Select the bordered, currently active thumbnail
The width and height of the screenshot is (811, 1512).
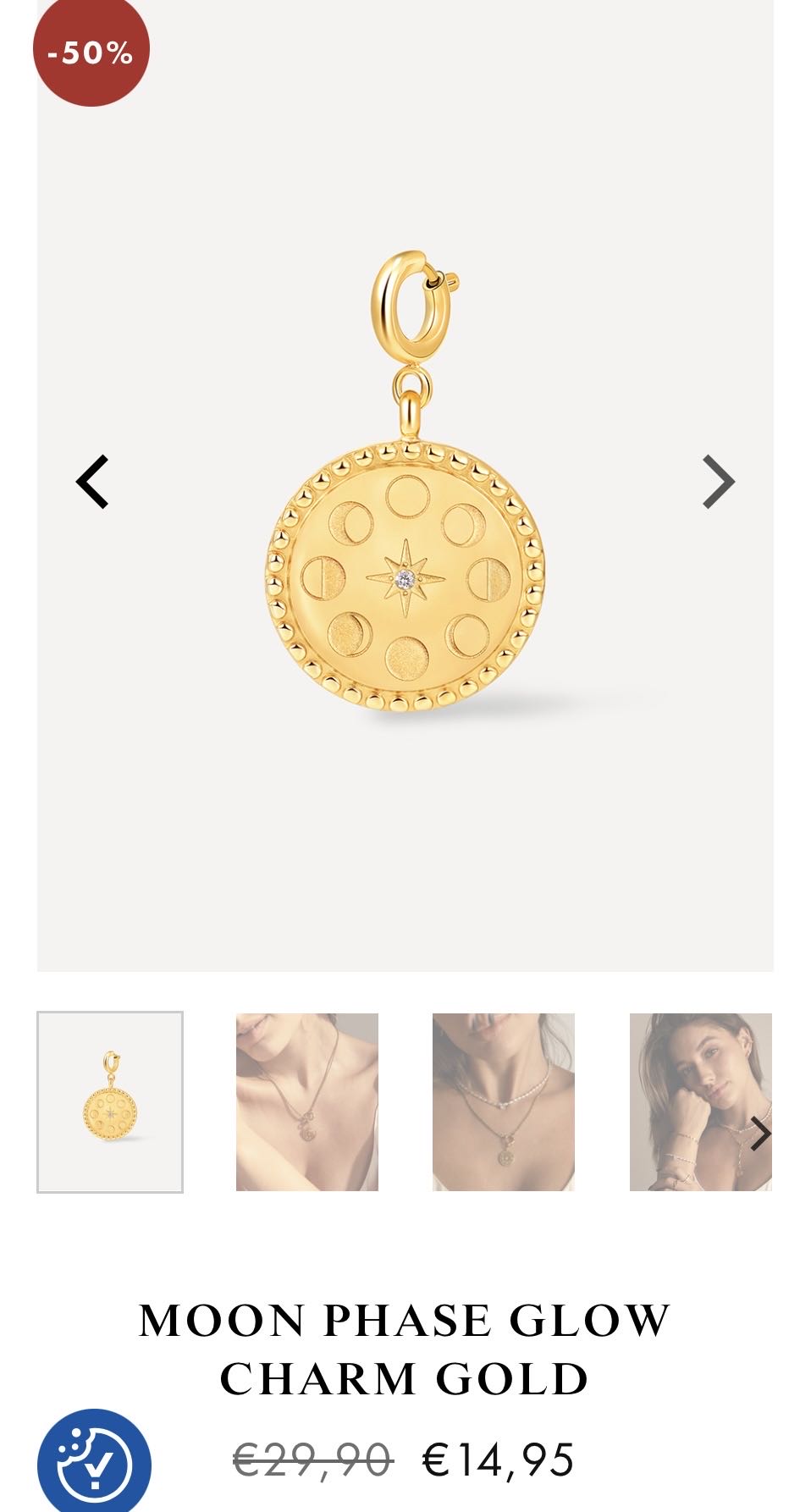(x=112, y=1099)
